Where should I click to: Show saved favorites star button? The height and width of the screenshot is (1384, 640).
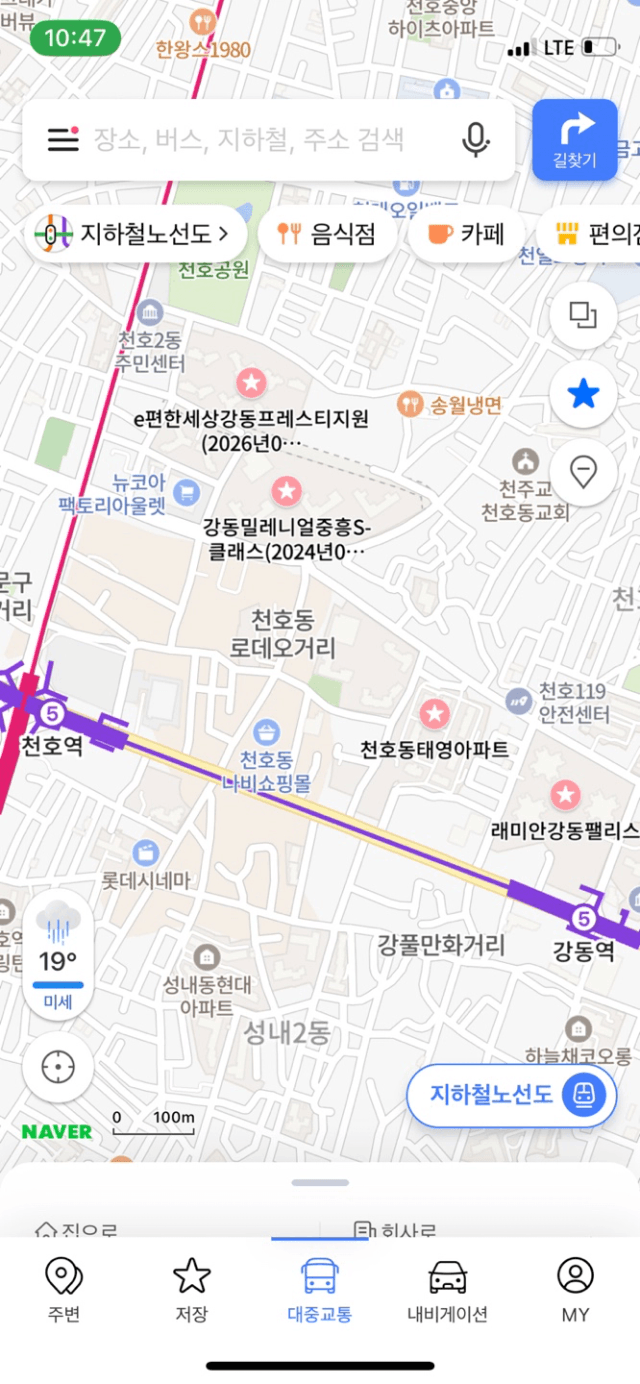[583, 394]
